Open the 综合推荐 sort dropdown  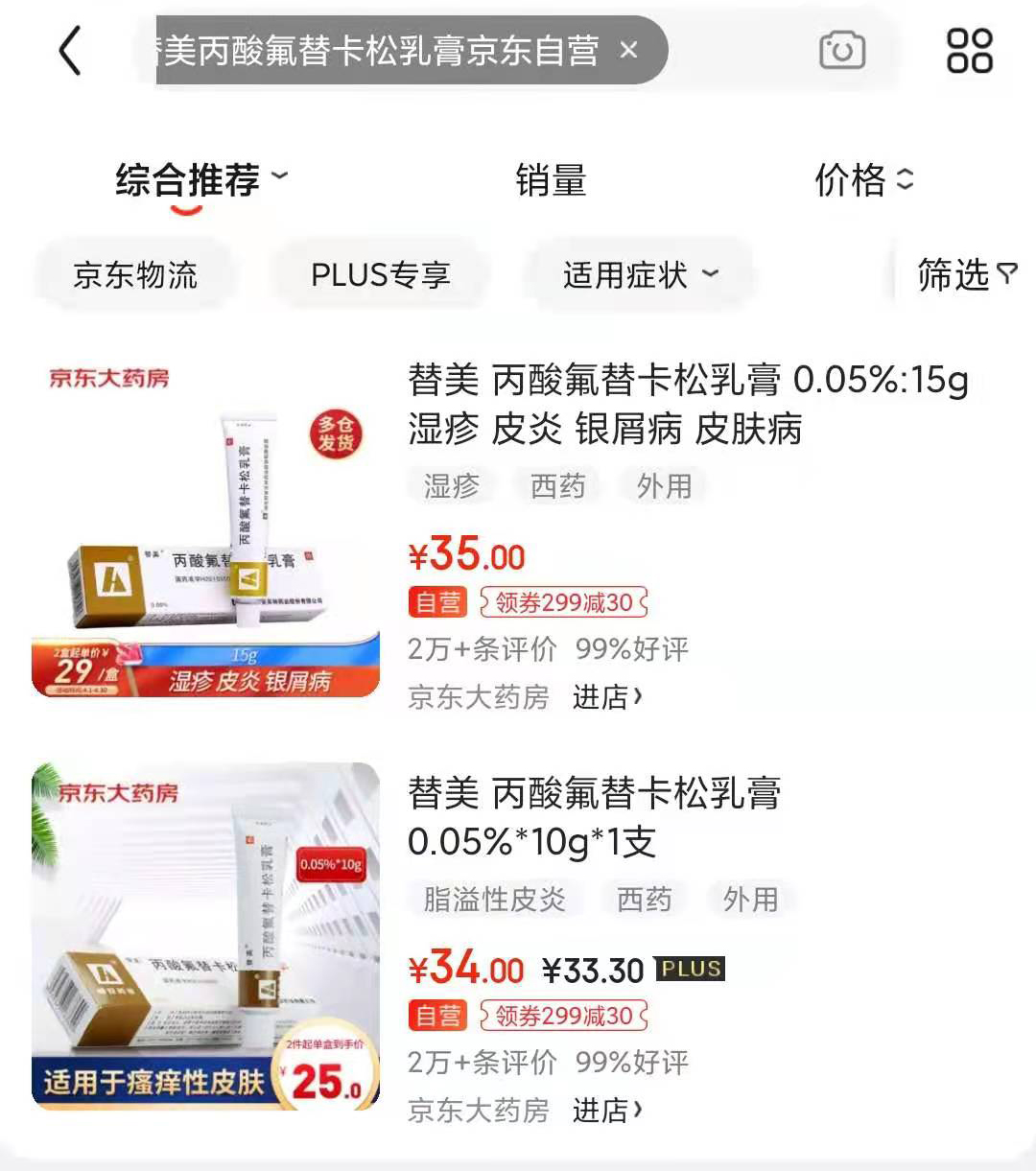[200, 179]
